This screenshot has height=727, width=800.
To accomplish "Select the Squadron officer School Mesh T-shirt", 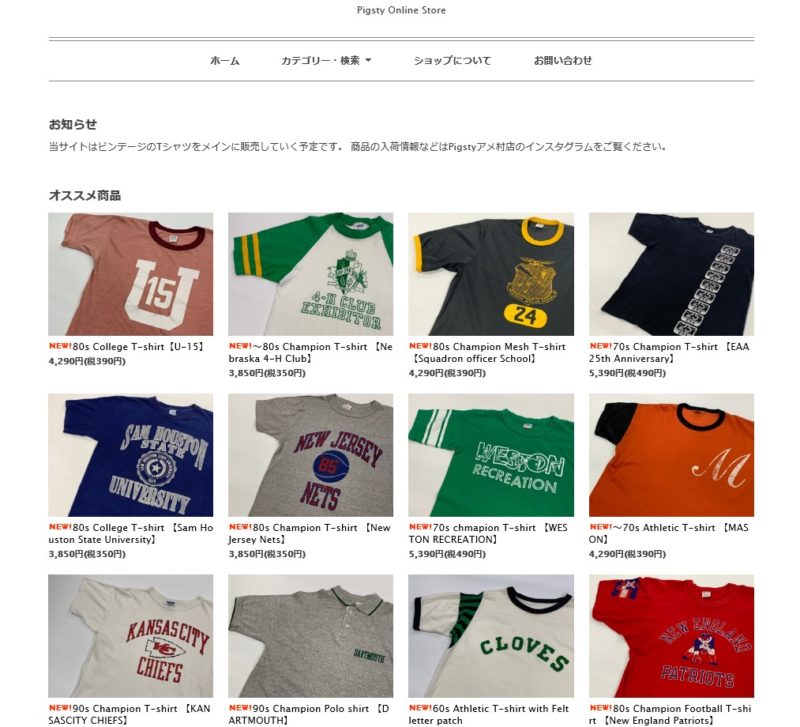I will pos(490,273).
